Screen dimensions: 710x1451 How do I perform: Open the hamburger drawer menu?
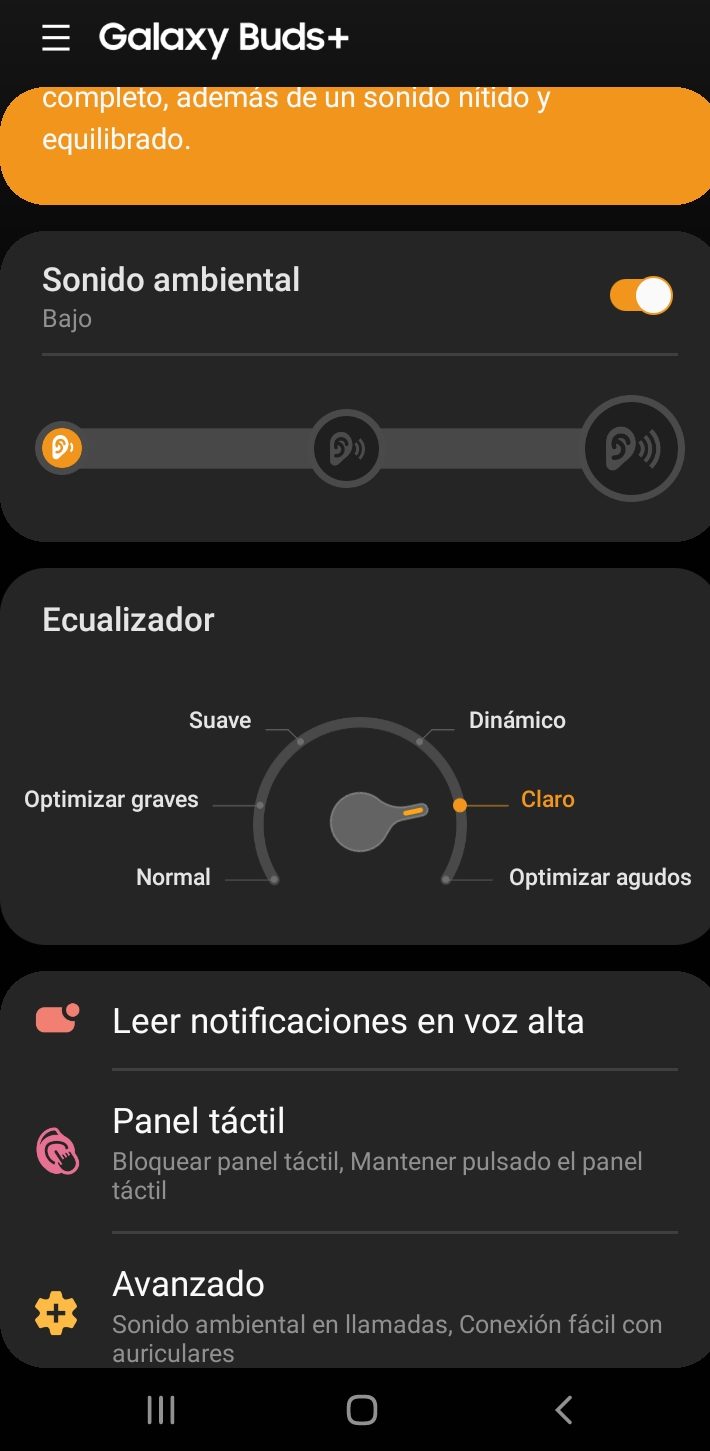tap(56, 39)
